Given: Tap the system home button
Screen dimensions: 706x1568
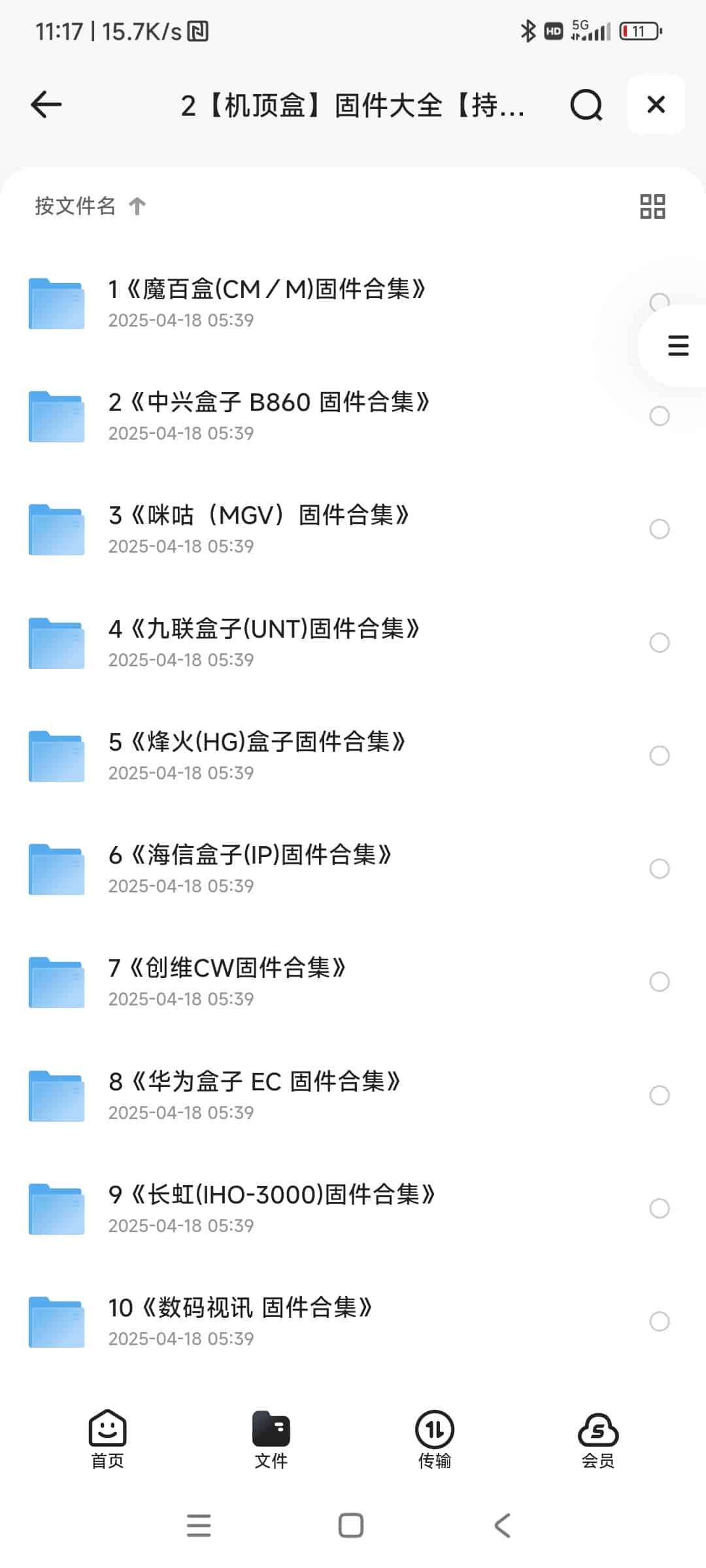Looking at the screenshot, I should [351, 1526].
